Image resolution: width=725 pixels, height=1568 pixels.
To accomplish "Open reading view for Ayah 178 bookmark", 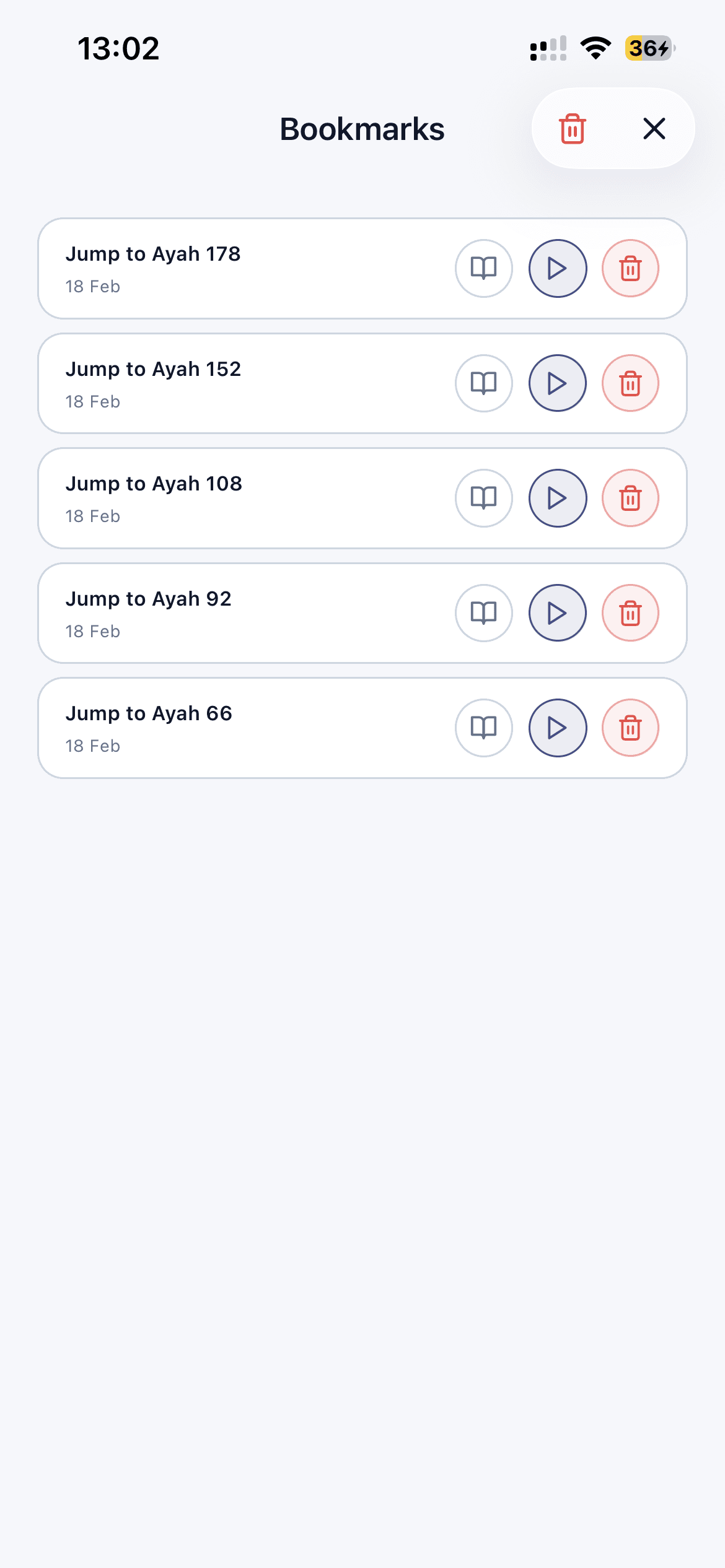I will coord(483,268).
